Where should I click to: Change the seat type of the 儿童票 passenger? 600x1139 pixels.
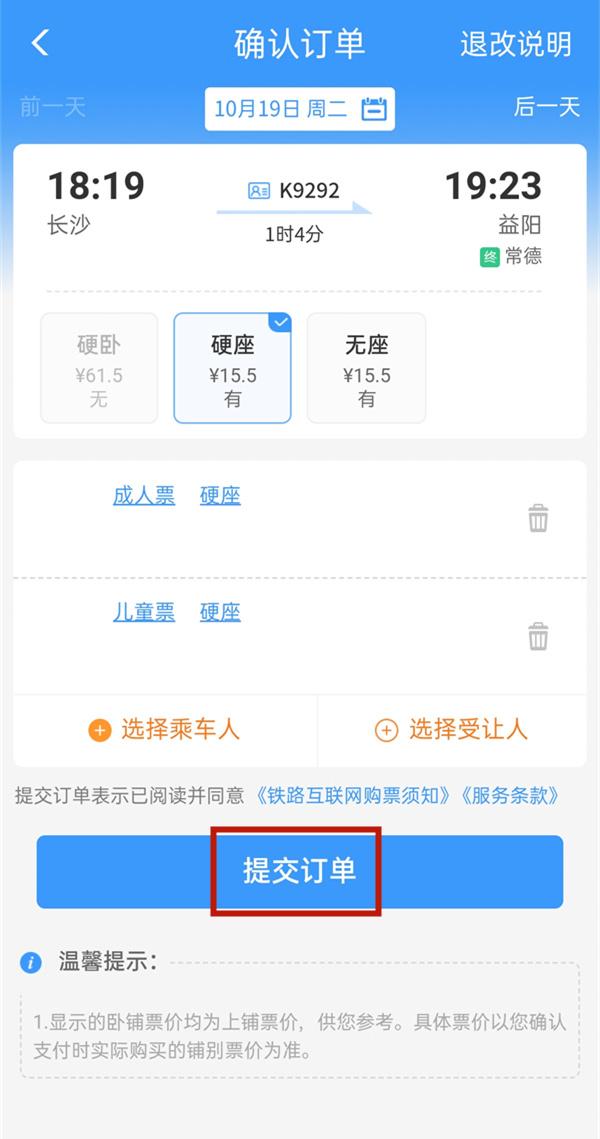click(x=220, y=612)
